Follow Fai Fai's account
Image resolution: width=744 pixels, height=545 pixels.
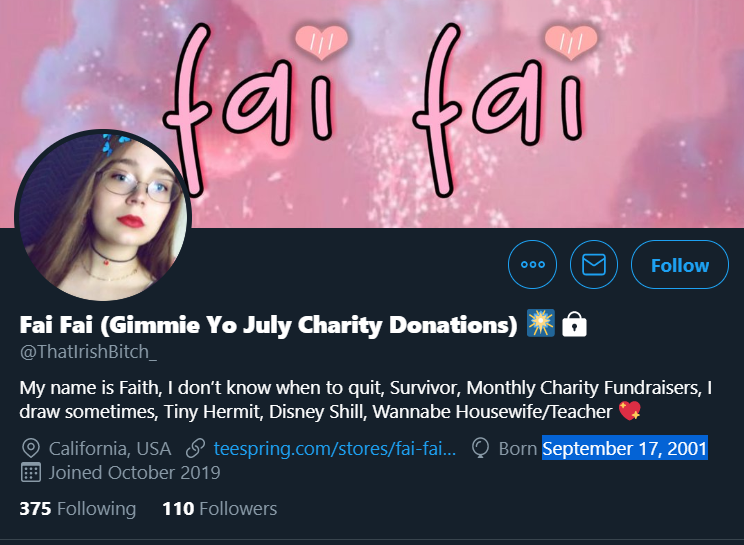click(679, 264)
